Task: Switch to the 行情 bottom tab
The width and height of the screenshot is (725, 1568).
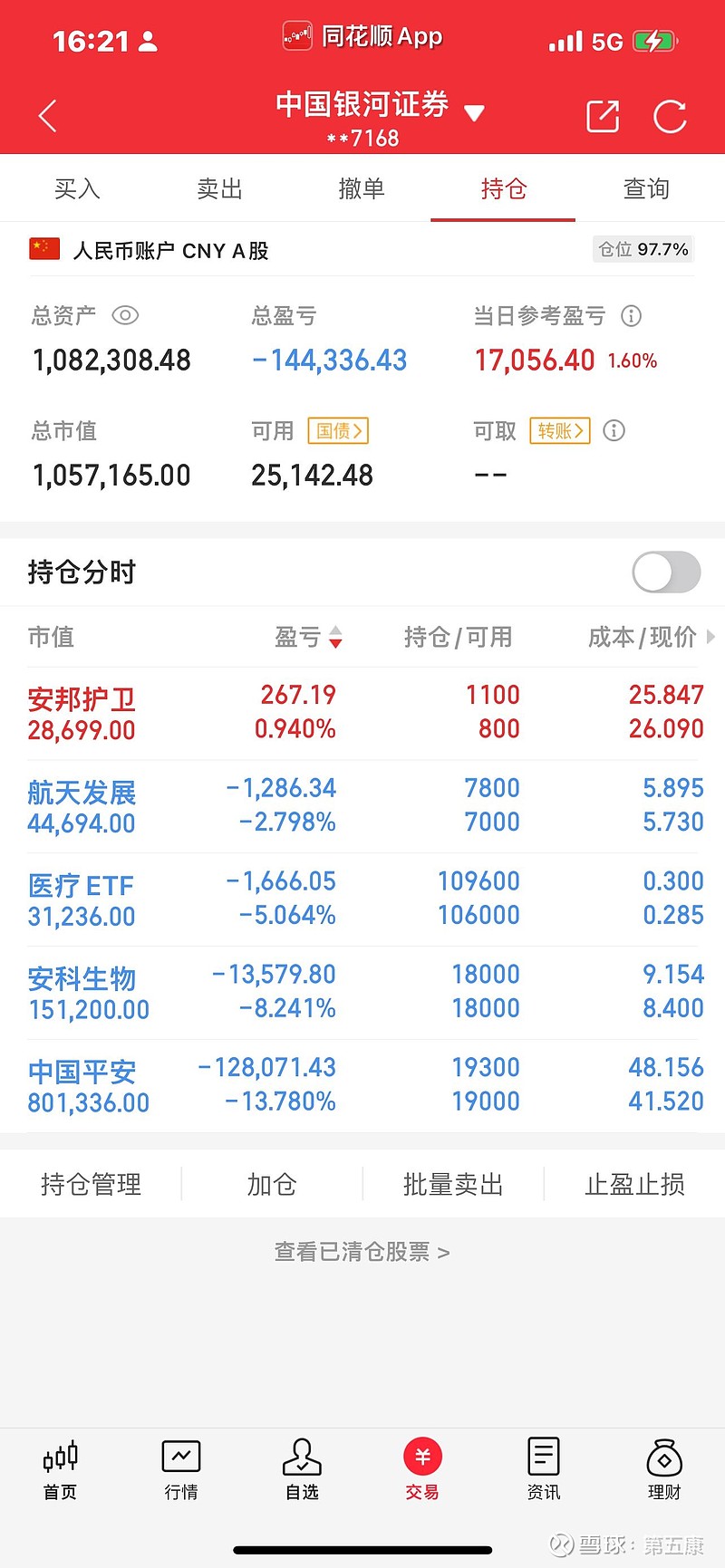Action: pos(181,1469)
